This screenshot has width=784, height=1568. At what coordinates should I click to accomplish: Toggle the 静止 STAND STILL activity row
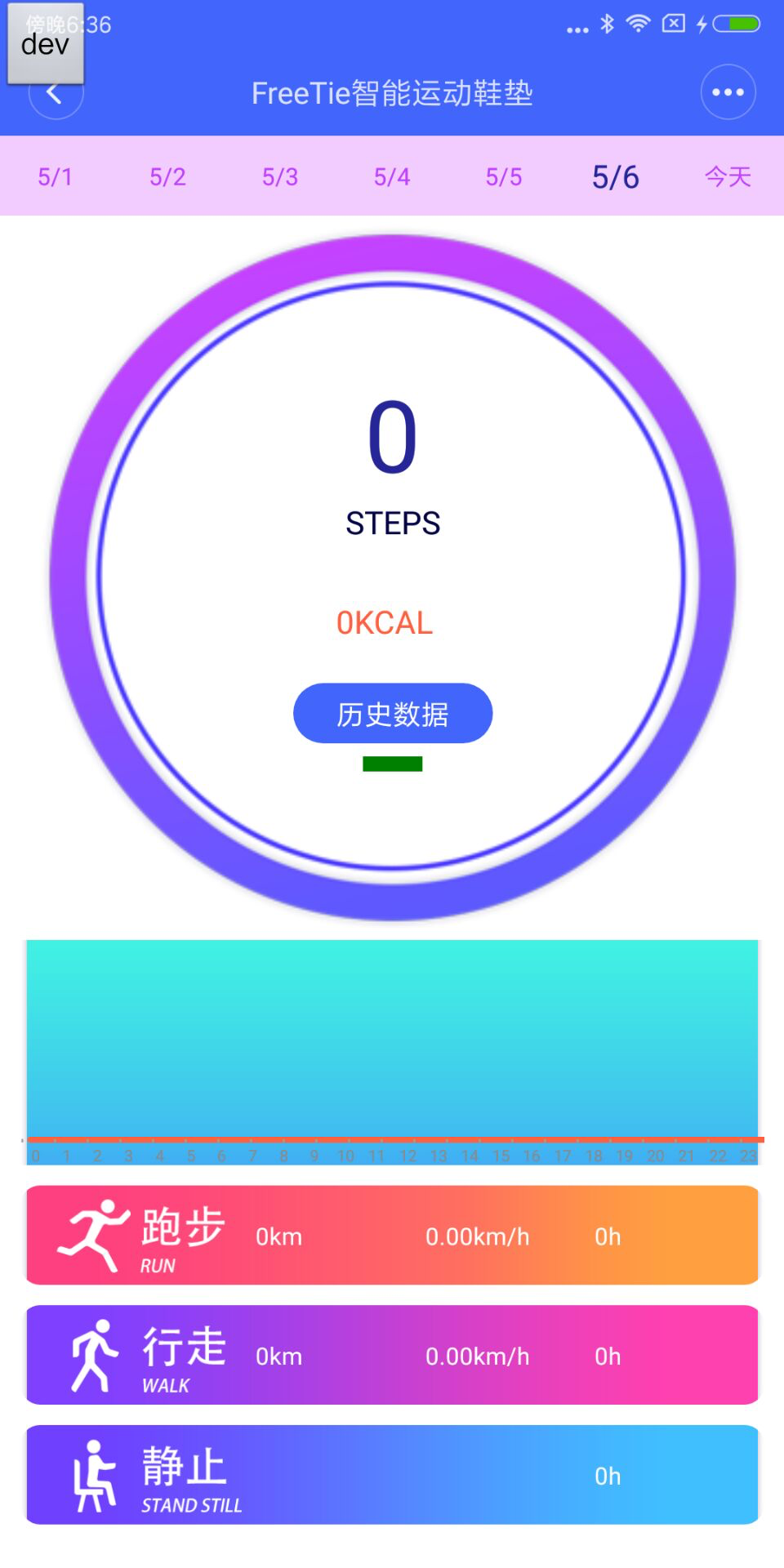[x=392, y=1475]
